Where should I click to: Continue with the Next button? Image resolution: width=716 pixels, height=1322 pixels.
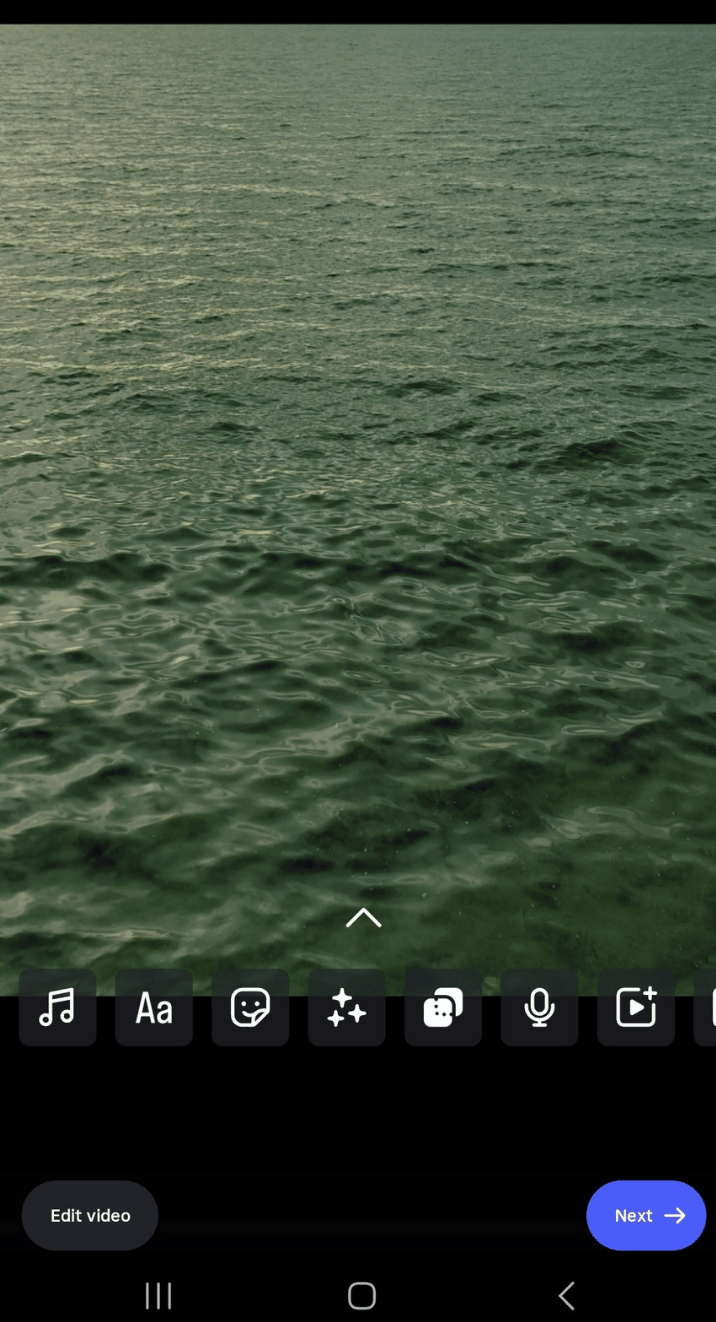tap(646, 1215)
